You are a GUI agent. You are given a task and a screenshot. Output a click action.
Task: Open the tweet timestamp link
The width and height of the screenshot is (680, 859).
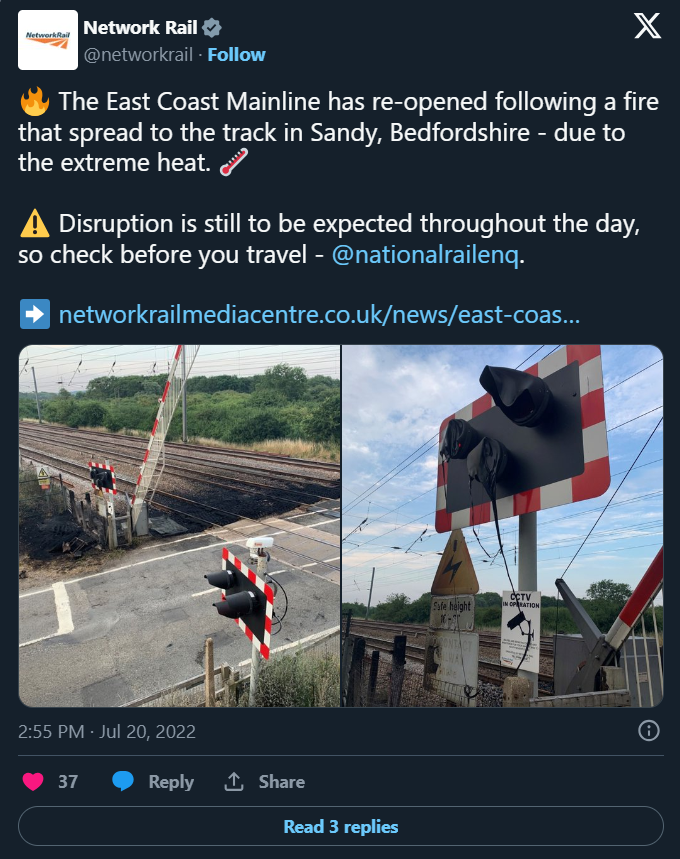point(107,732)
